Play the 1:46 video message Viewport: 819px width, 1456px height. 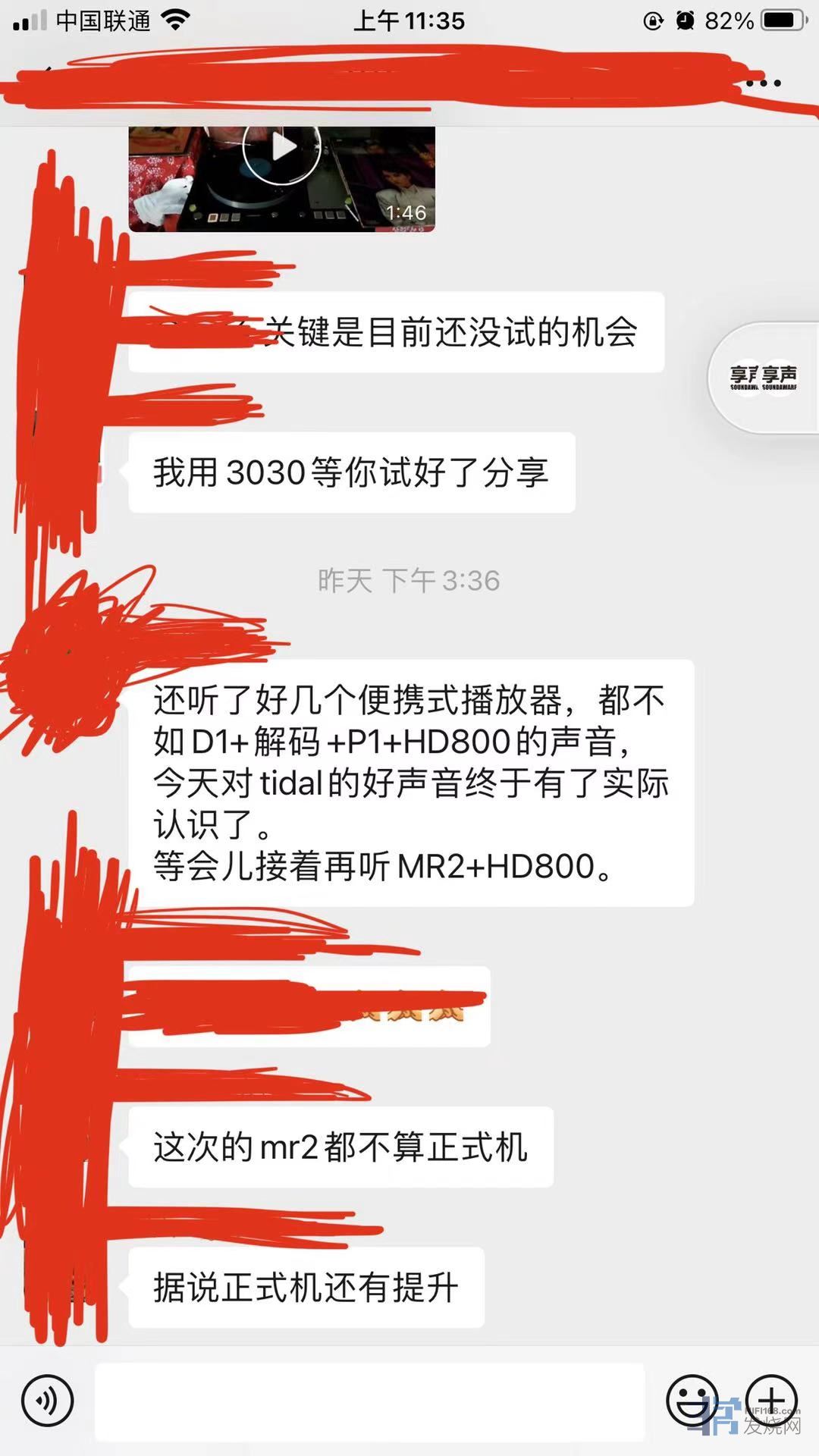tap(281, 148)
